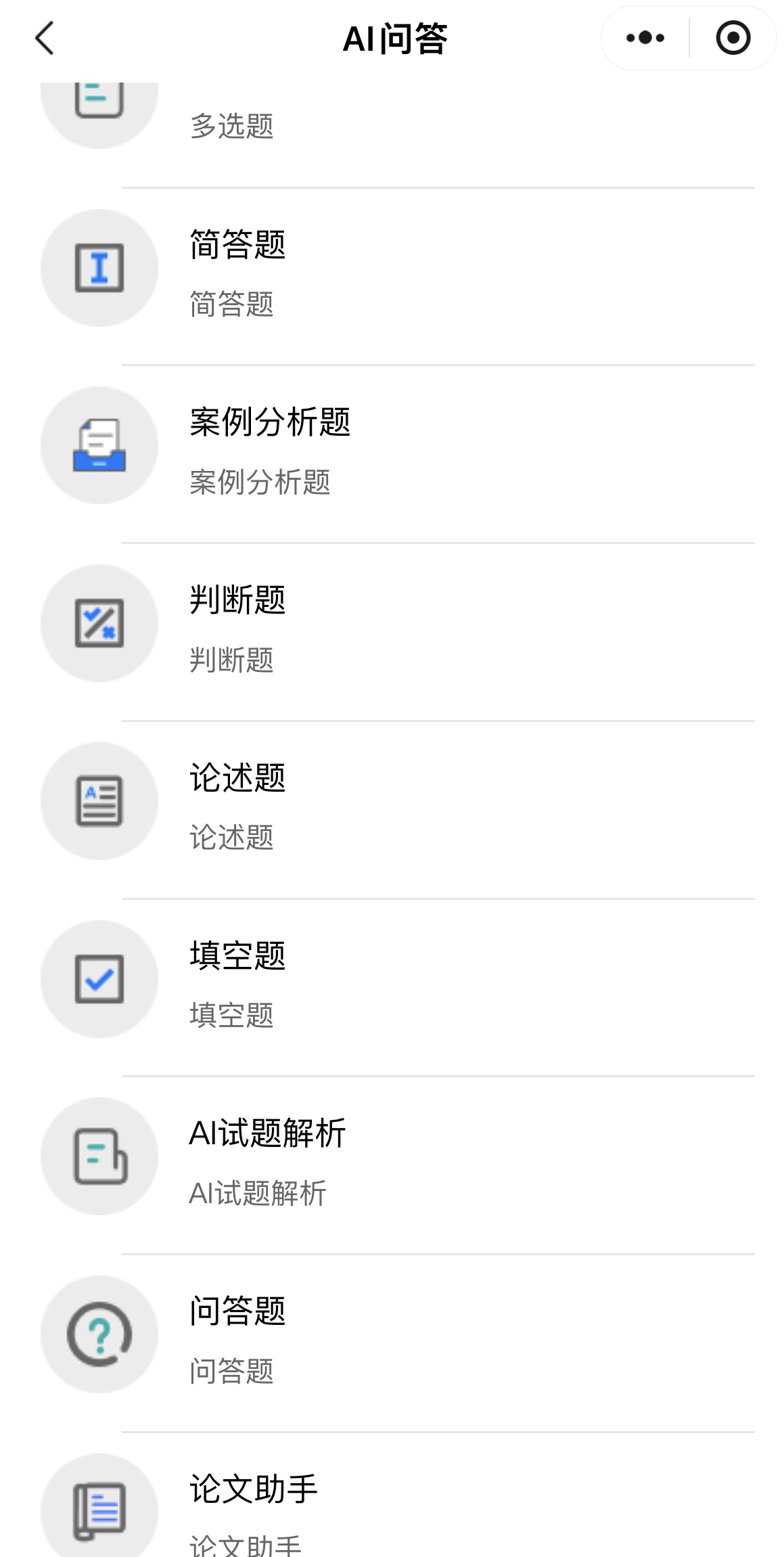
Task: Open the mini program's more-options menu
Action: (645, 38)
